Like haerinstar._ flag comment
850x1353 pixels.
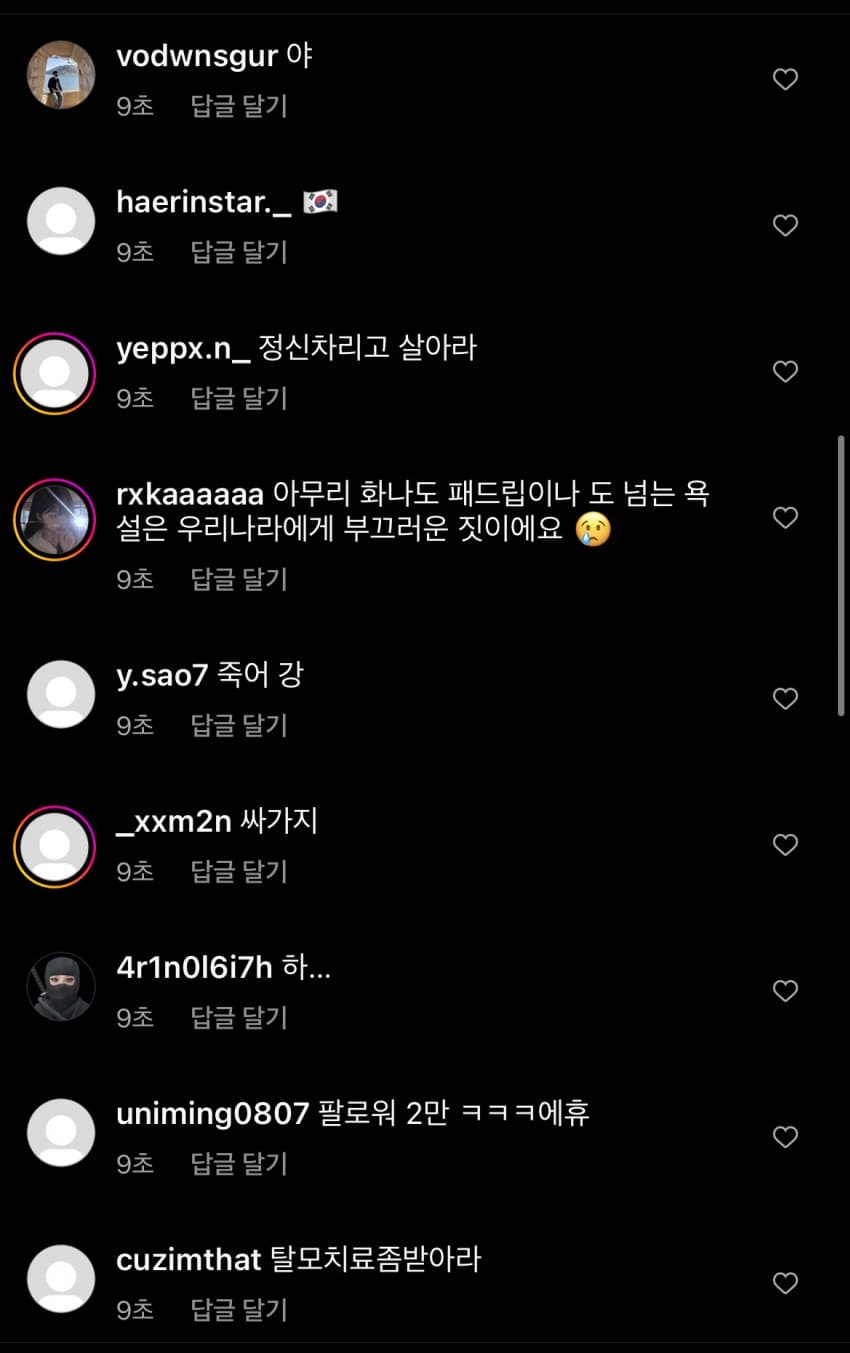(x=785, y=225)
